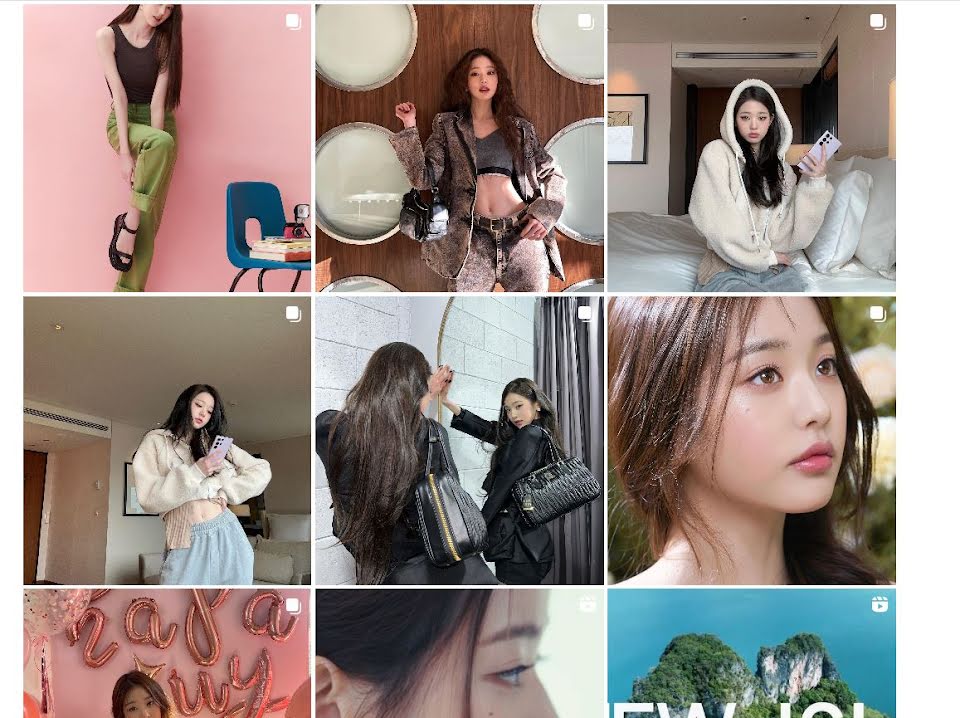Screen dimensions: 960x718
Task: Open the pink background post with green pants
Action: pos(167,148)
